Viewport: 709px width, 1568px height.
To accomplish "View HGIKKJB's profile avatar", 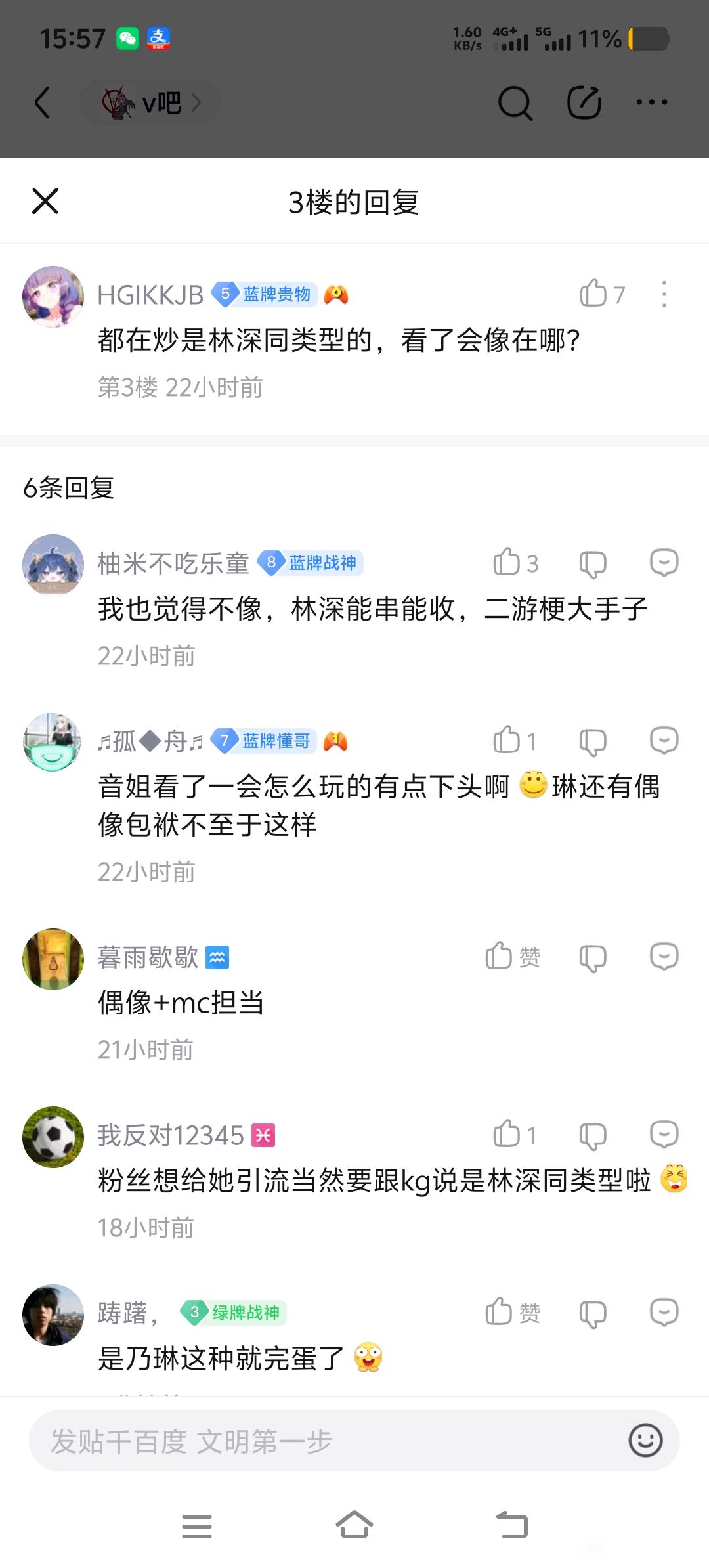I will click(53, 296).
